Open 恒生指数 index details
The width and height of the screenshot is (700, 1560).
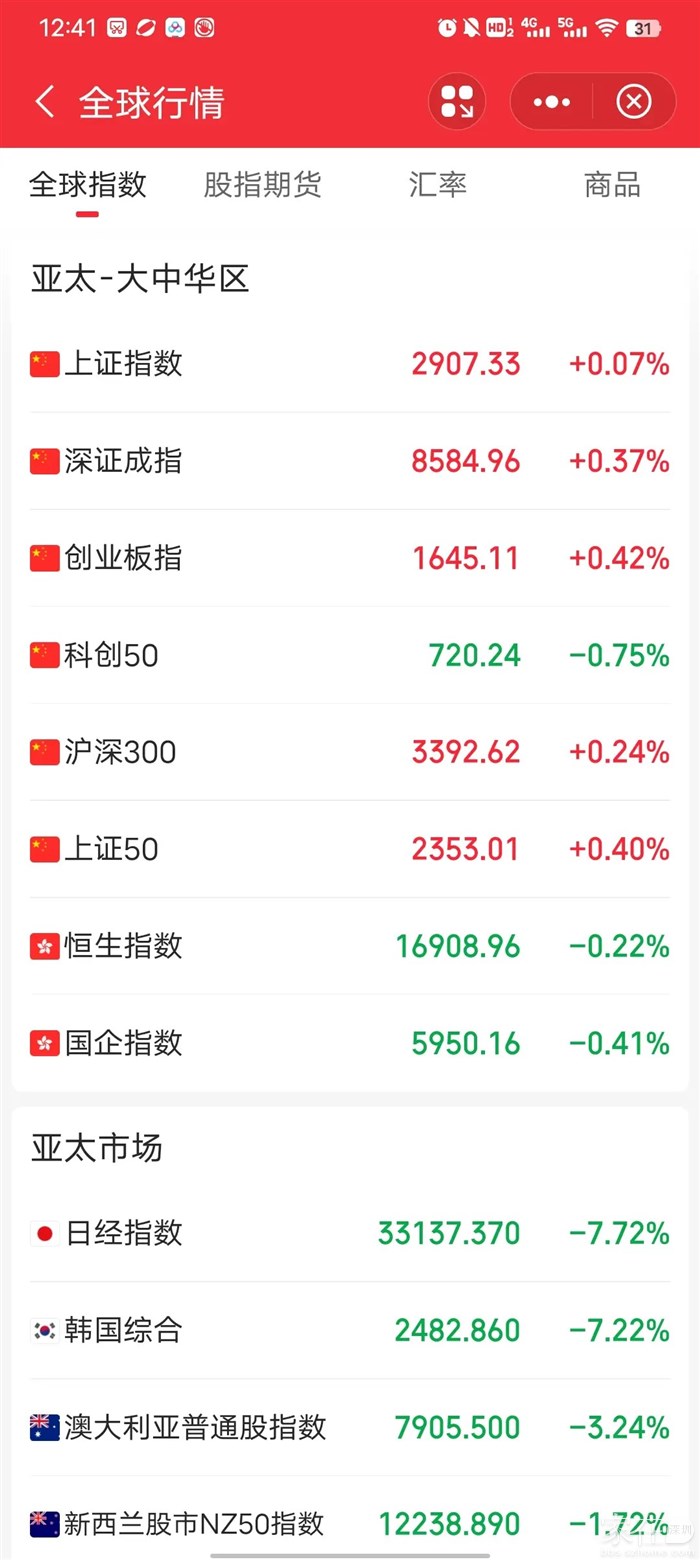coord(349,946)
